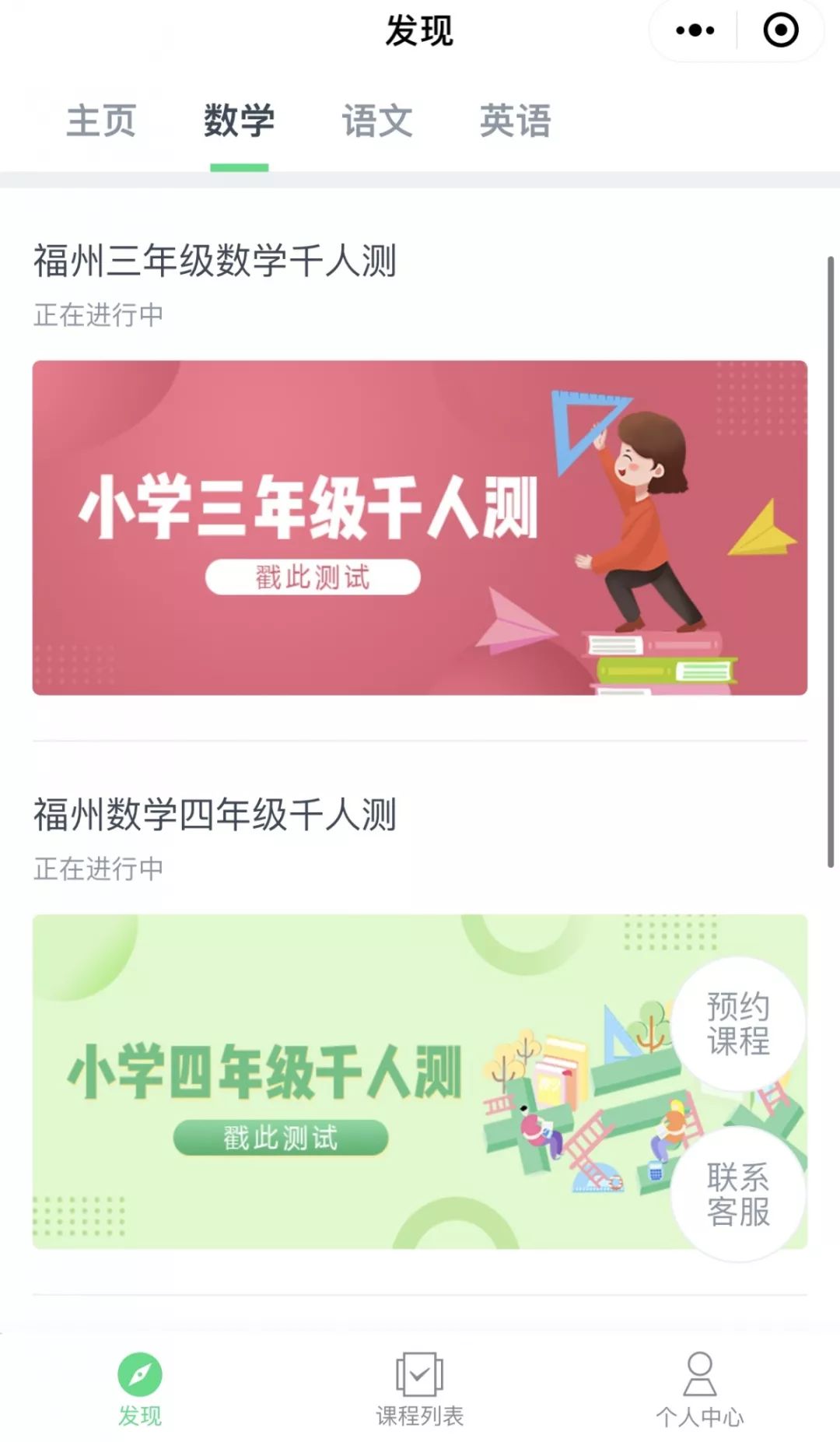This screenshot has width=840, height=1442.
Task: Switch to the 语文 tab
Action: (377, 121)
